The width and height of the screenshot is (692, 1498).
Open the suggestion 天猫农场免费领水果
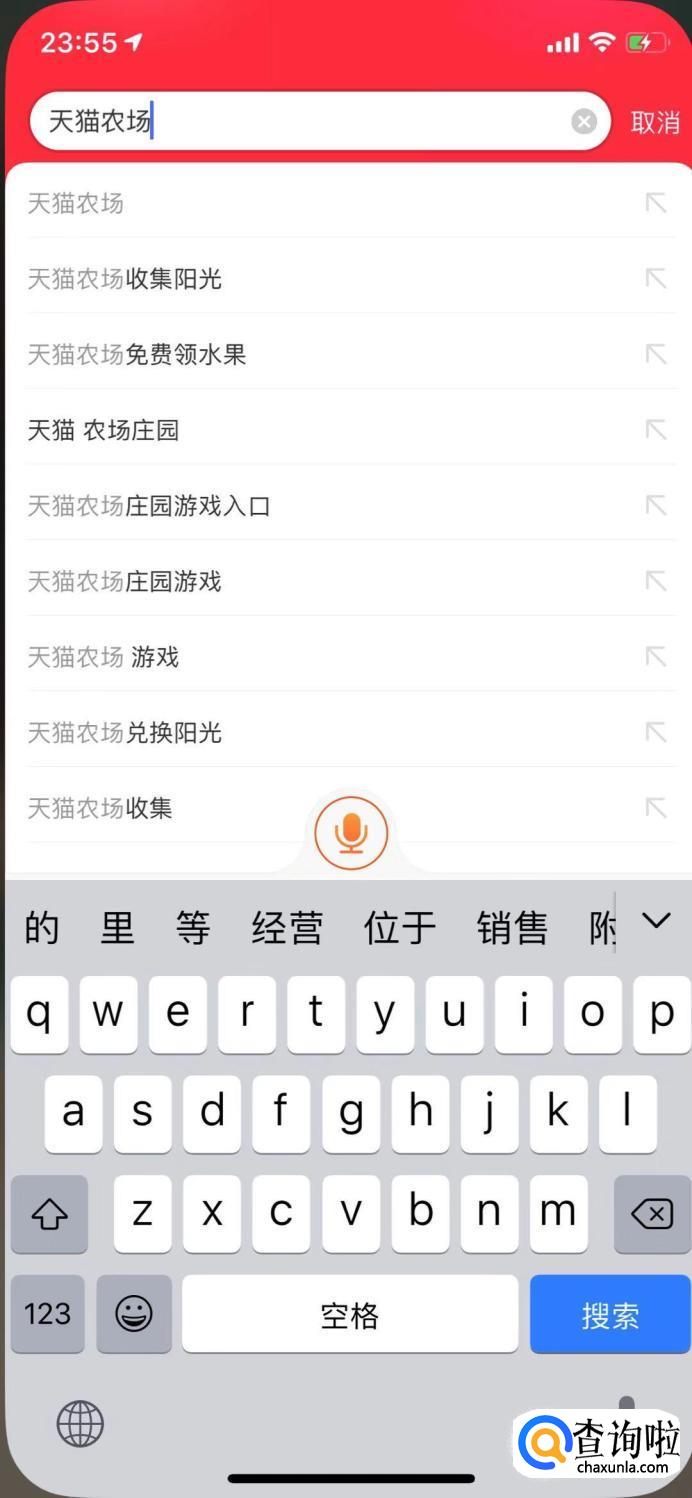click(x=350, y=354)
